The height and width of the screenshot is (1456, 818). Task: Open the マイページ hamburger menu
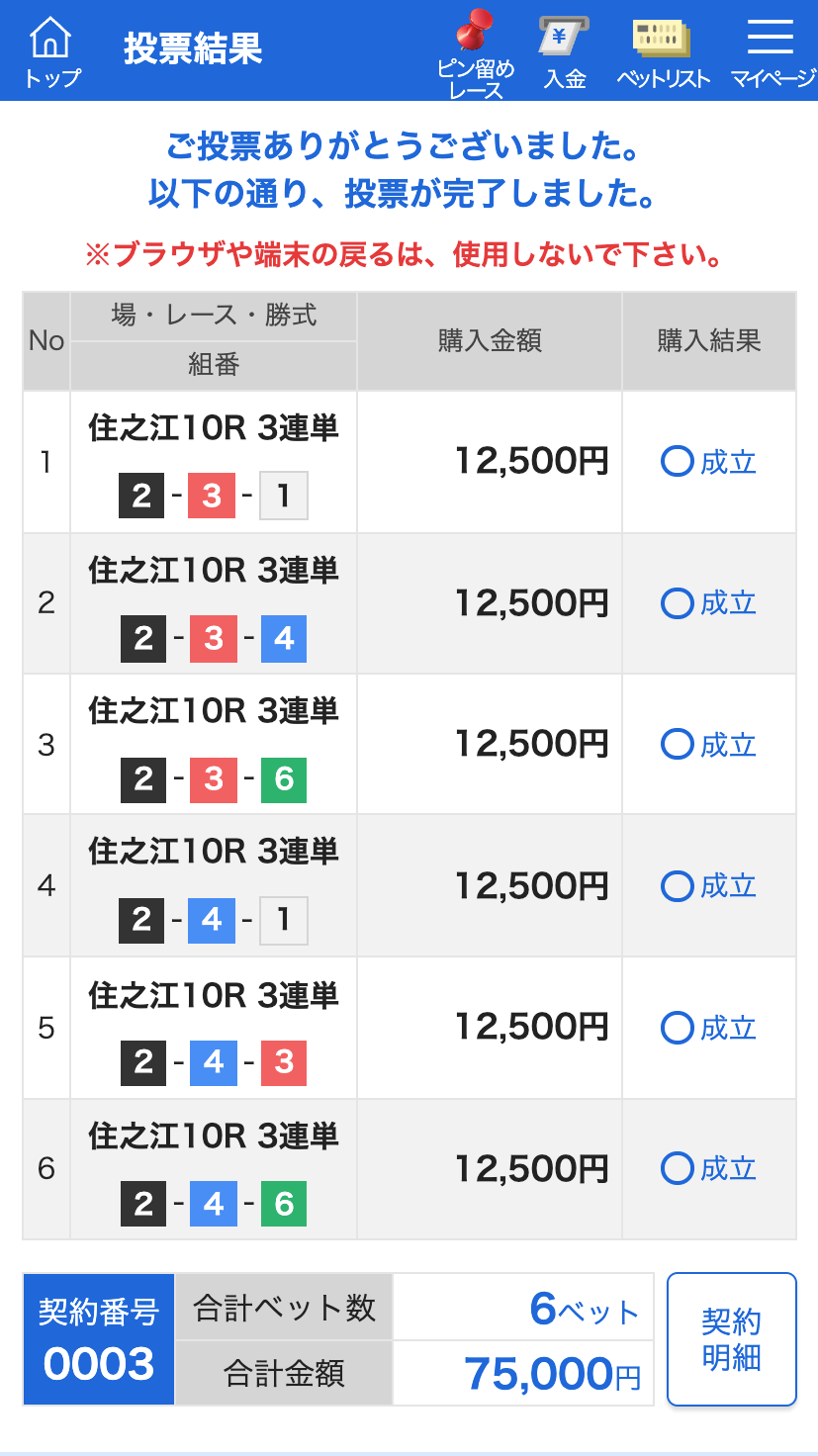[773, 52]
